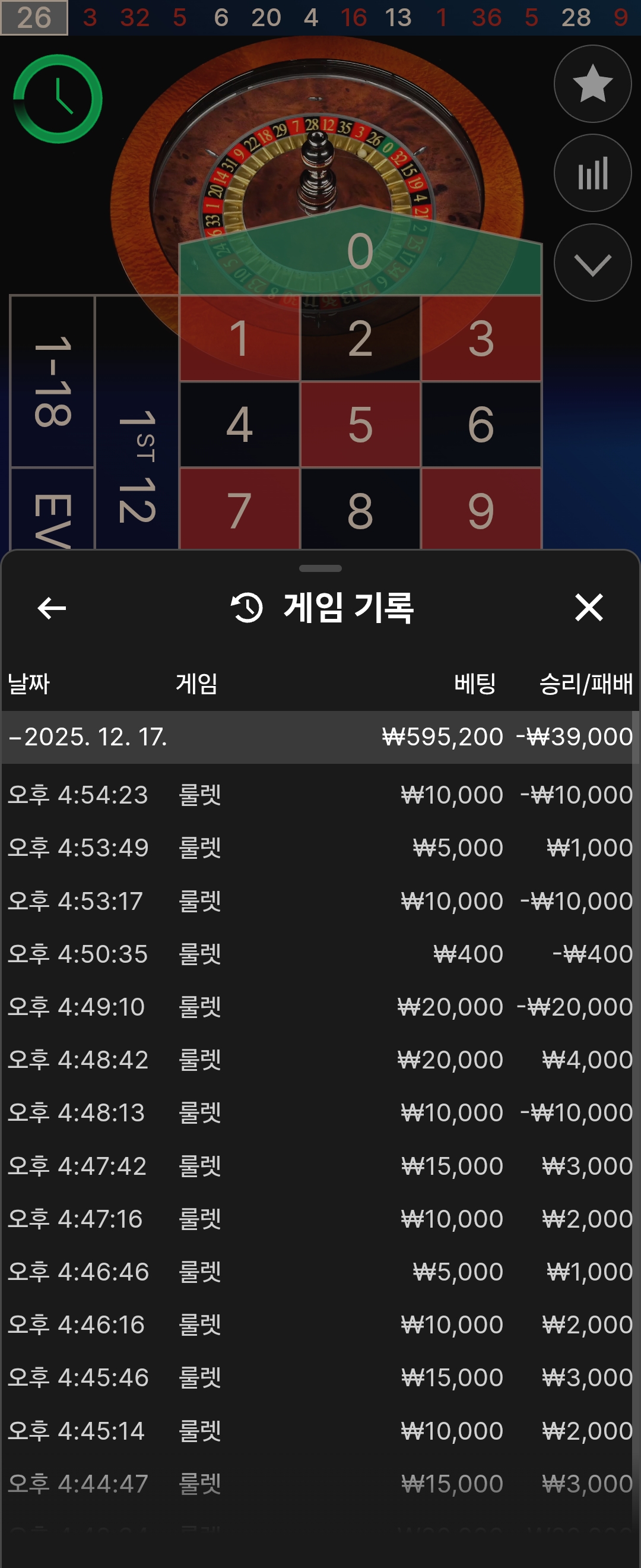Tap the down chevron button

[x=592, y=263]
